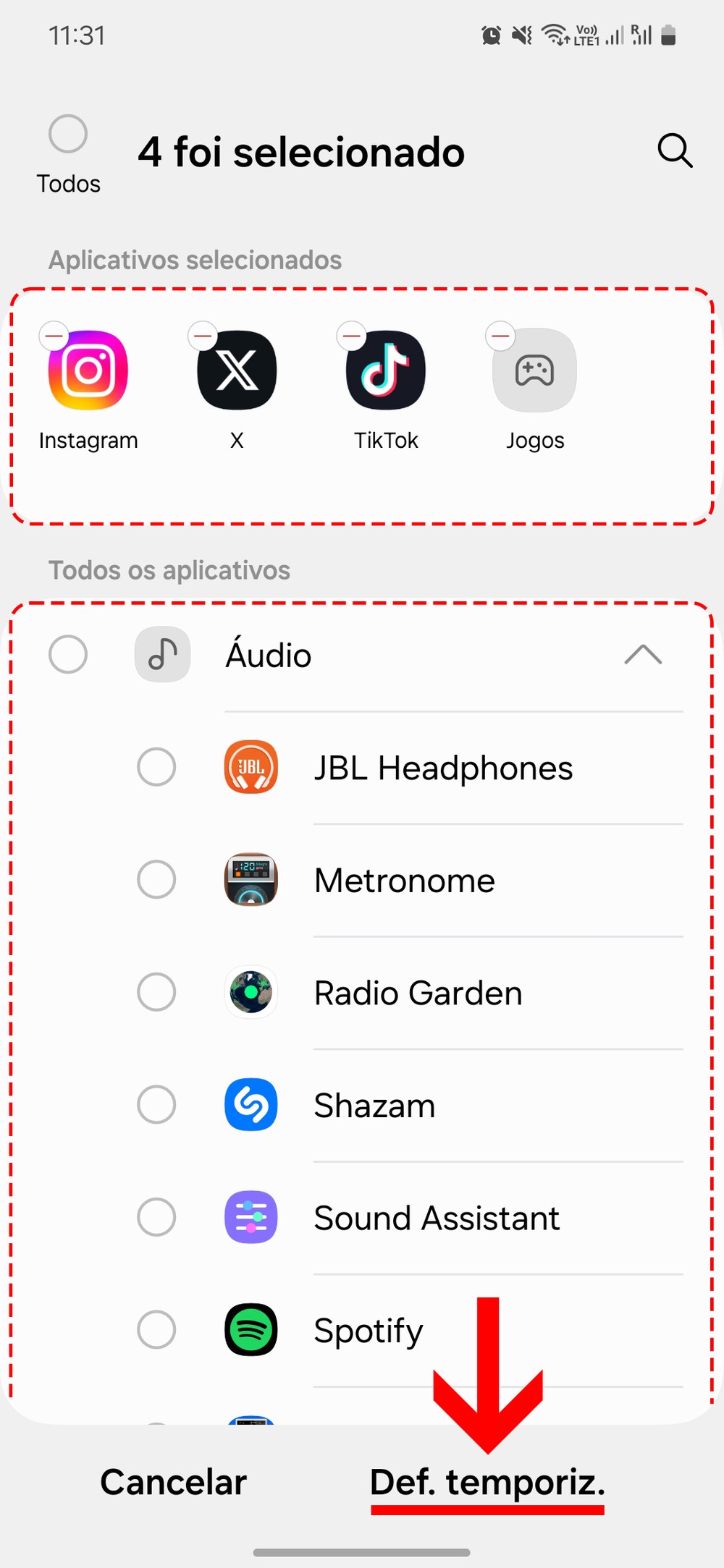Screen dimensions: 724x1568
Task: Select Metronome app
Action: tap(156, 880)
